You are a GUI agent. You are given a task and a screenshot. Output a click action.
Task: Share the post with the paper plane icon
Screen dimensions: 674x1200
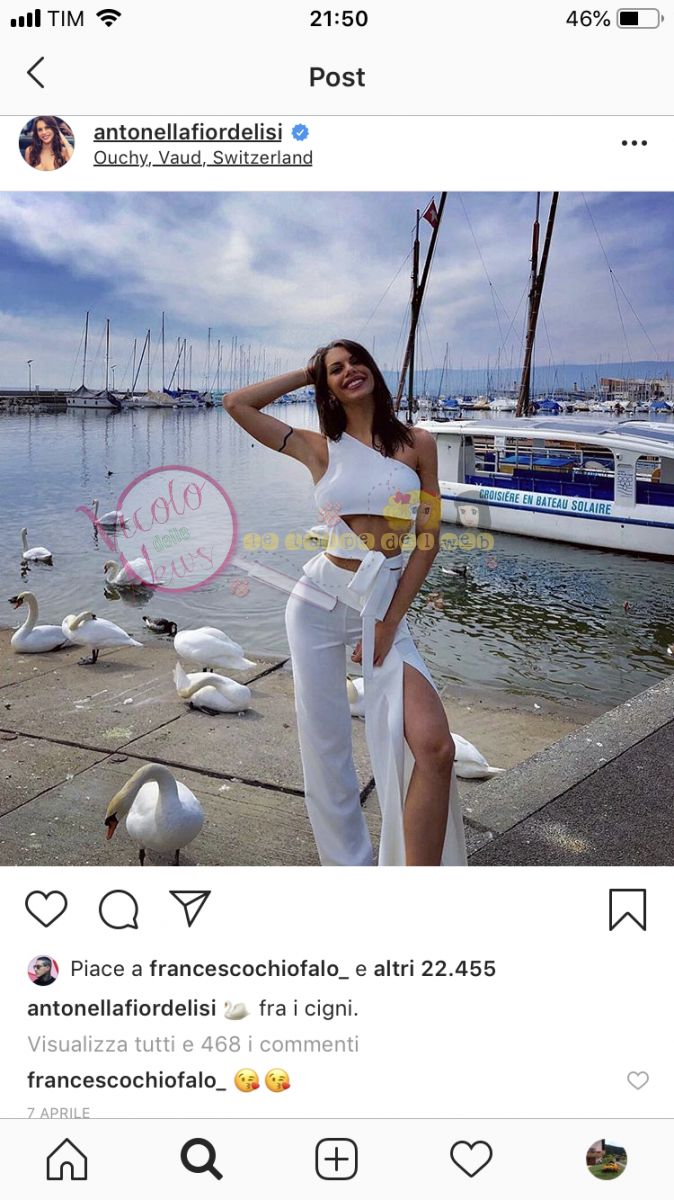point(190,908)
